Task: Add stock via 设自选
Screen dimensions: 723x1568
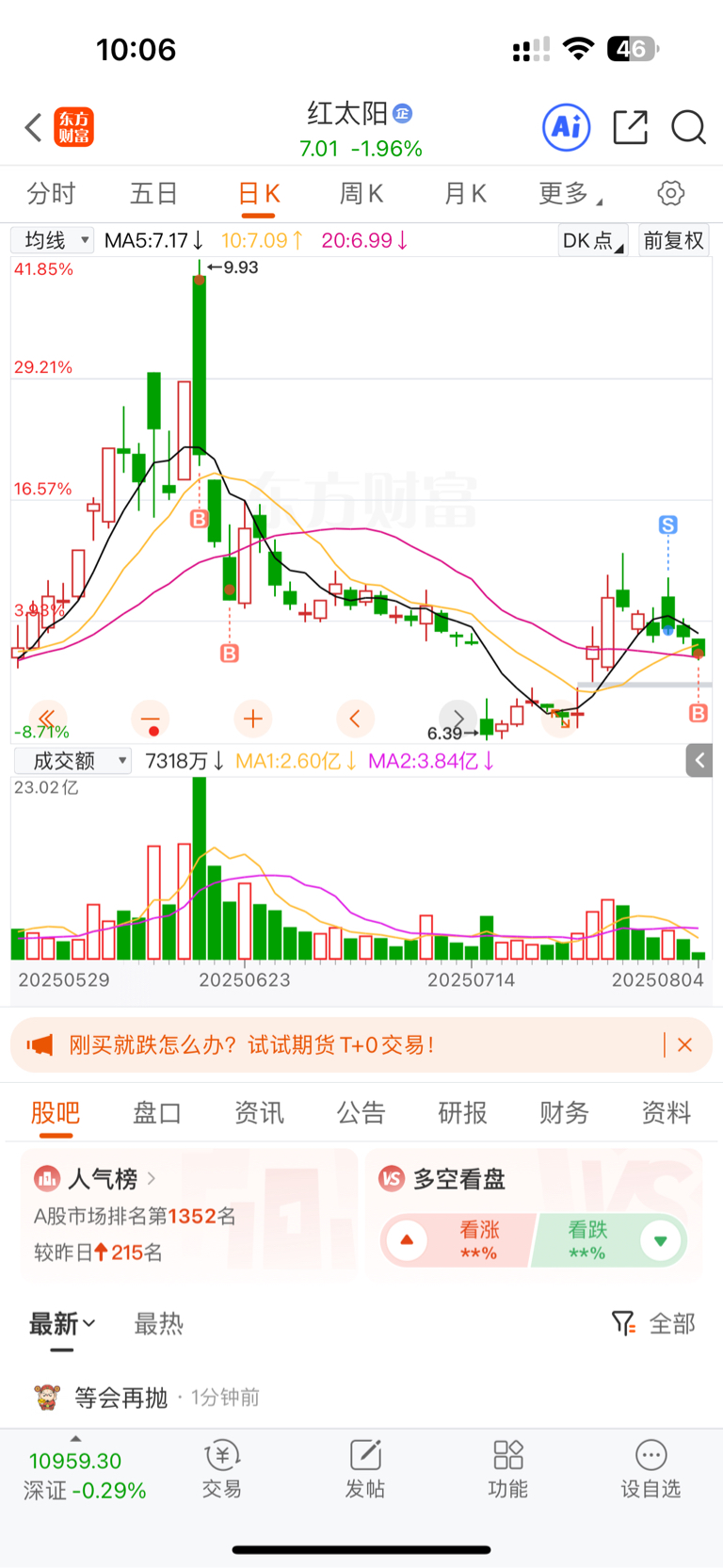Action: coord(651,1468)
